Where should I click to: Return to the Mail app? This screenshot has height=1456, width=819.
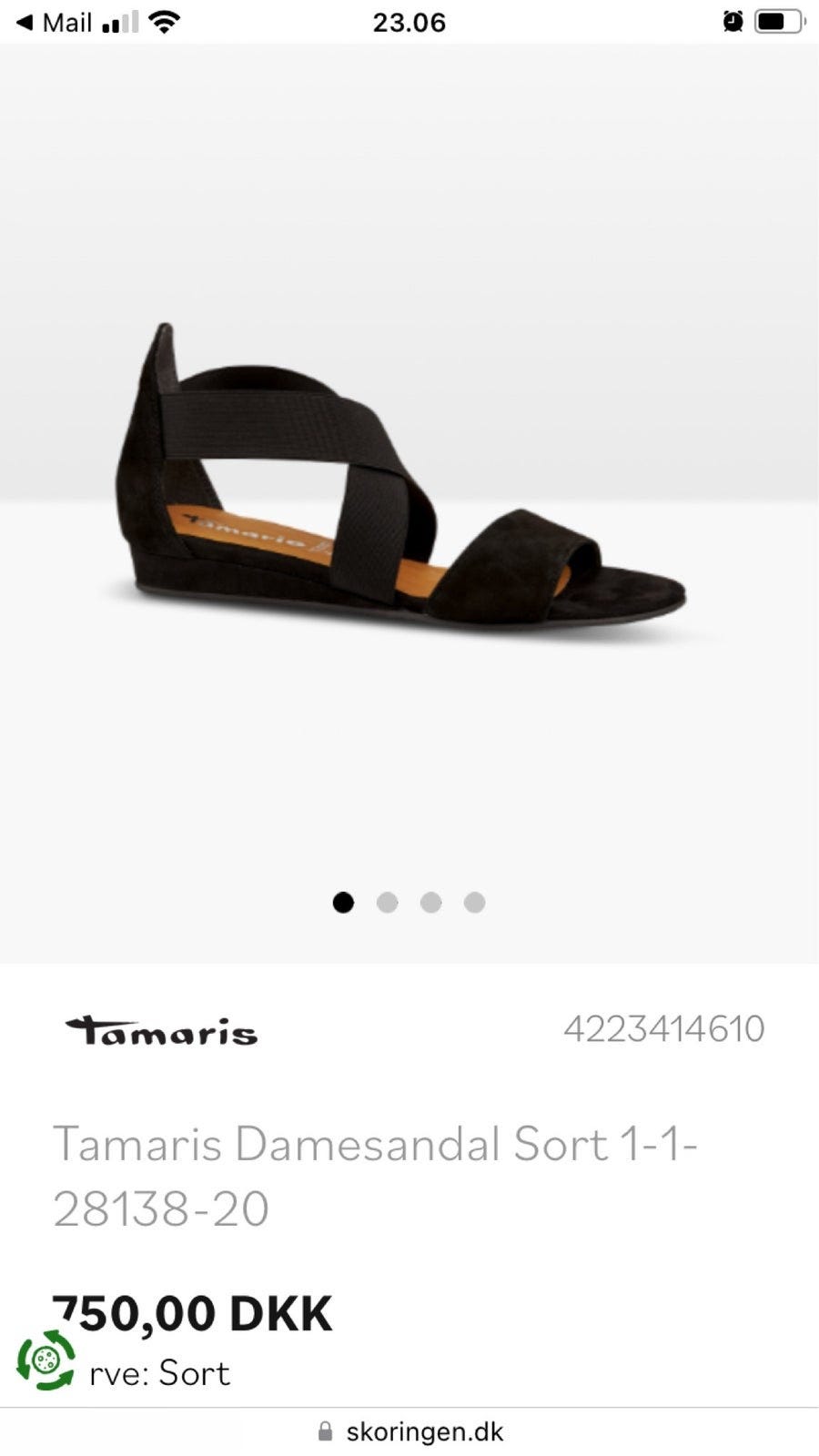pyautogui.click(x=53, y=22)
